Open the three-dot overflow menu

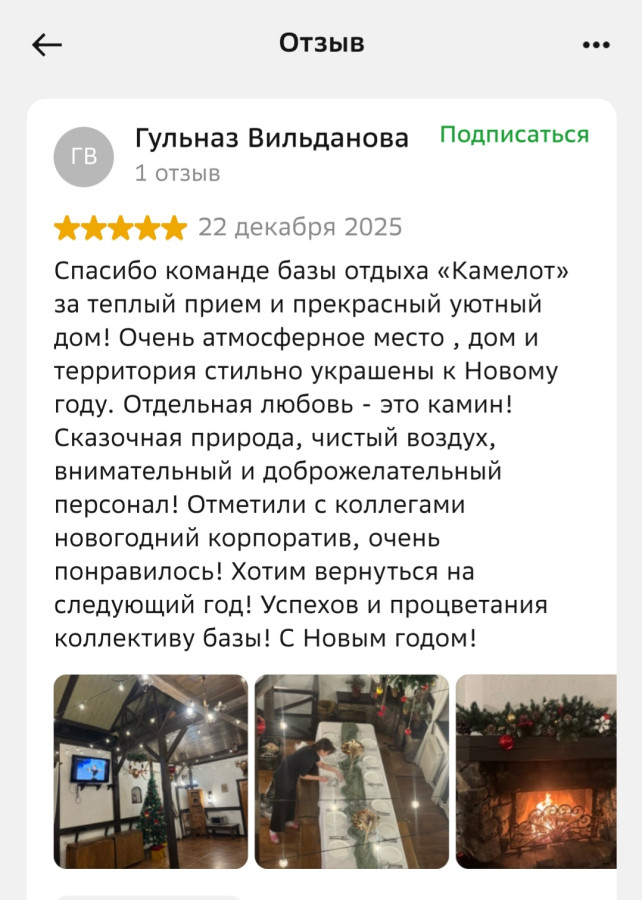coord(596,45)
